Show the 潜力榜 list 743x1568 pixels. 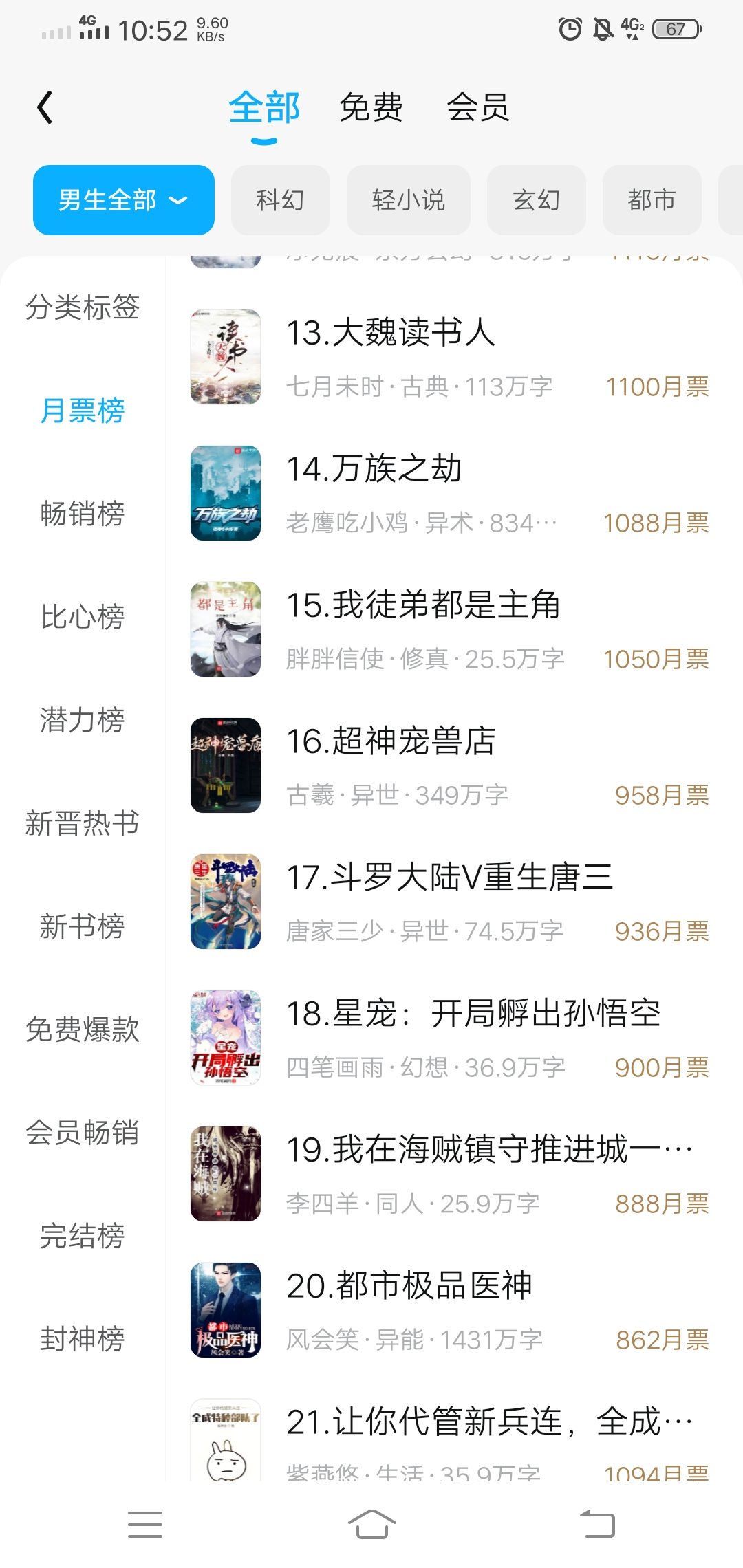point(83,720)
